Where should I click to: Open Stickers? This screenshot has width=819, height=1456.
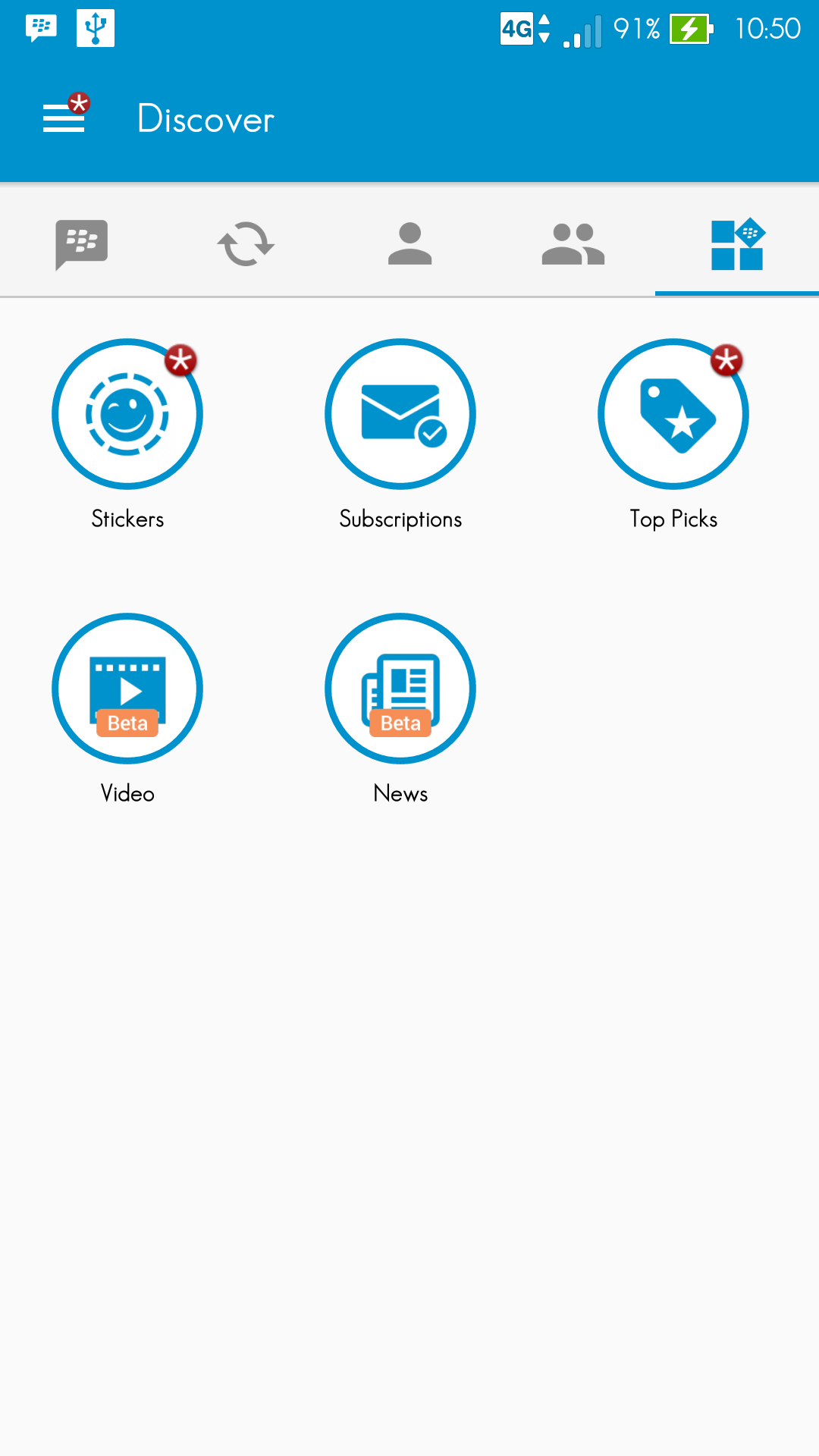tap(127, 414)
